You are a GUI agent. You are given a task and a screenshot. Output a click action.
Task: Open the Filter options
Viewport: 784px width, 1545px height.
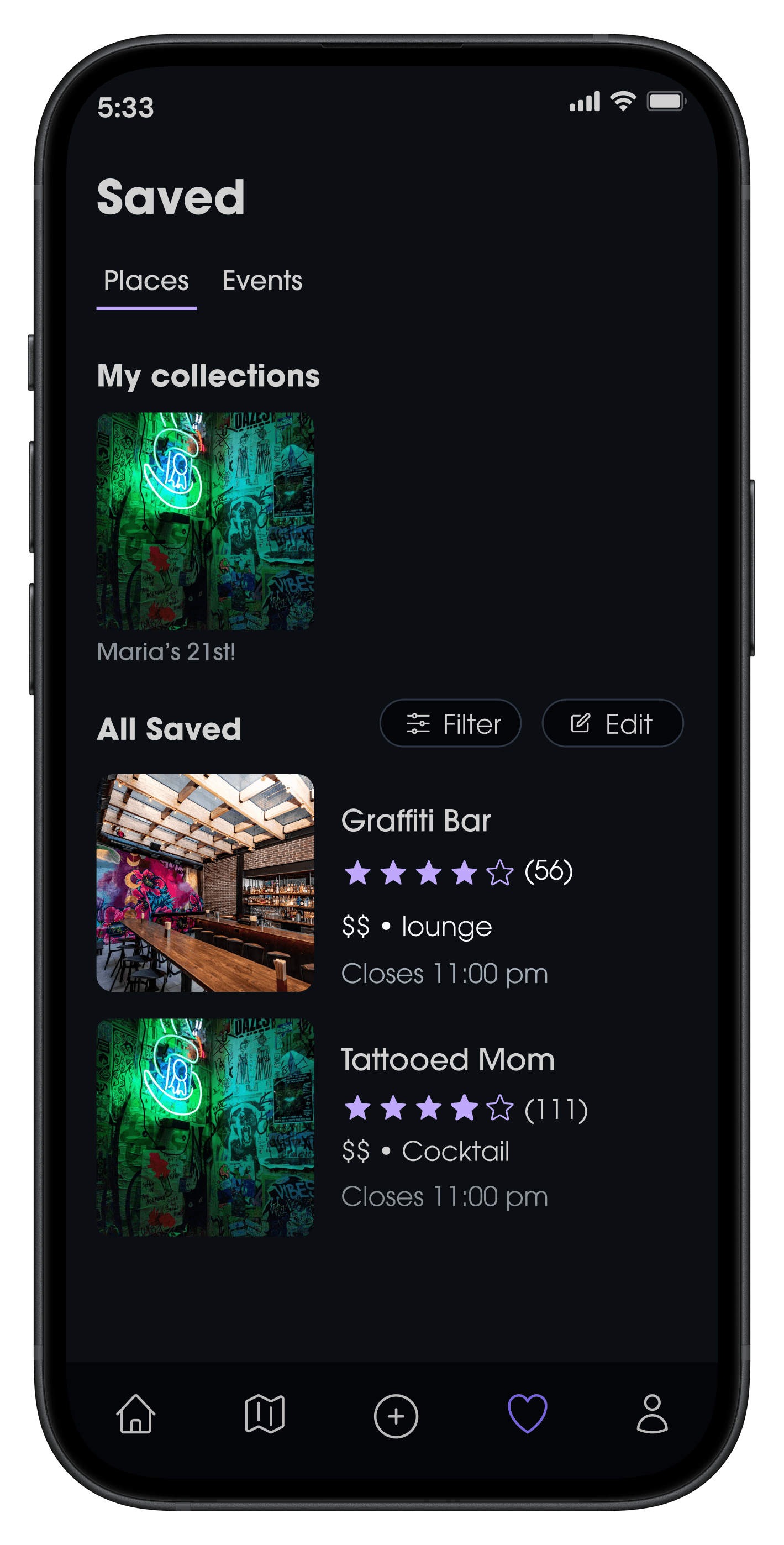pos(450,723)
